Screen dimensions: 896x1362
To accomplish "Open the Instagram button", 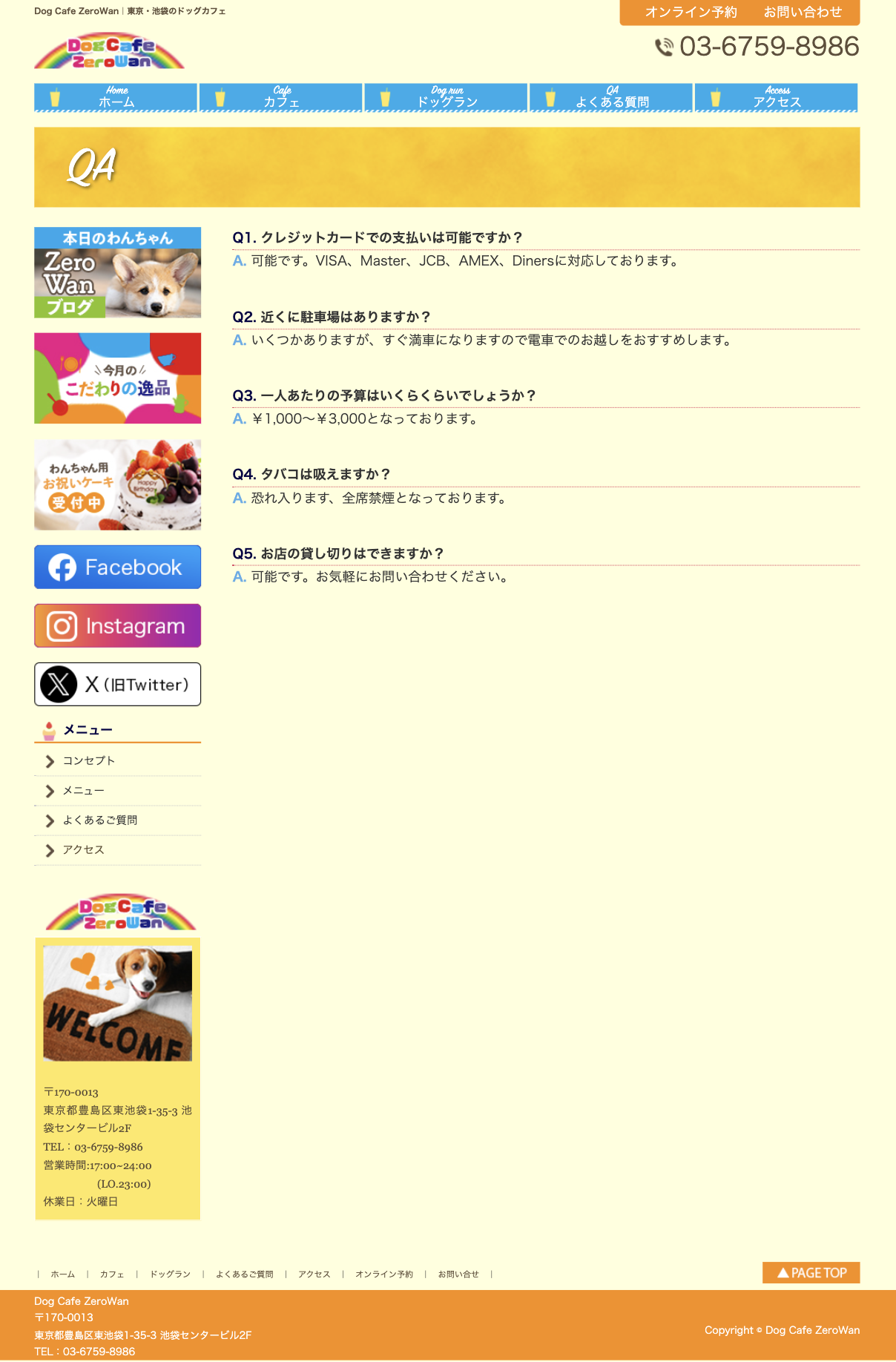I will click(x=117, y=626).
